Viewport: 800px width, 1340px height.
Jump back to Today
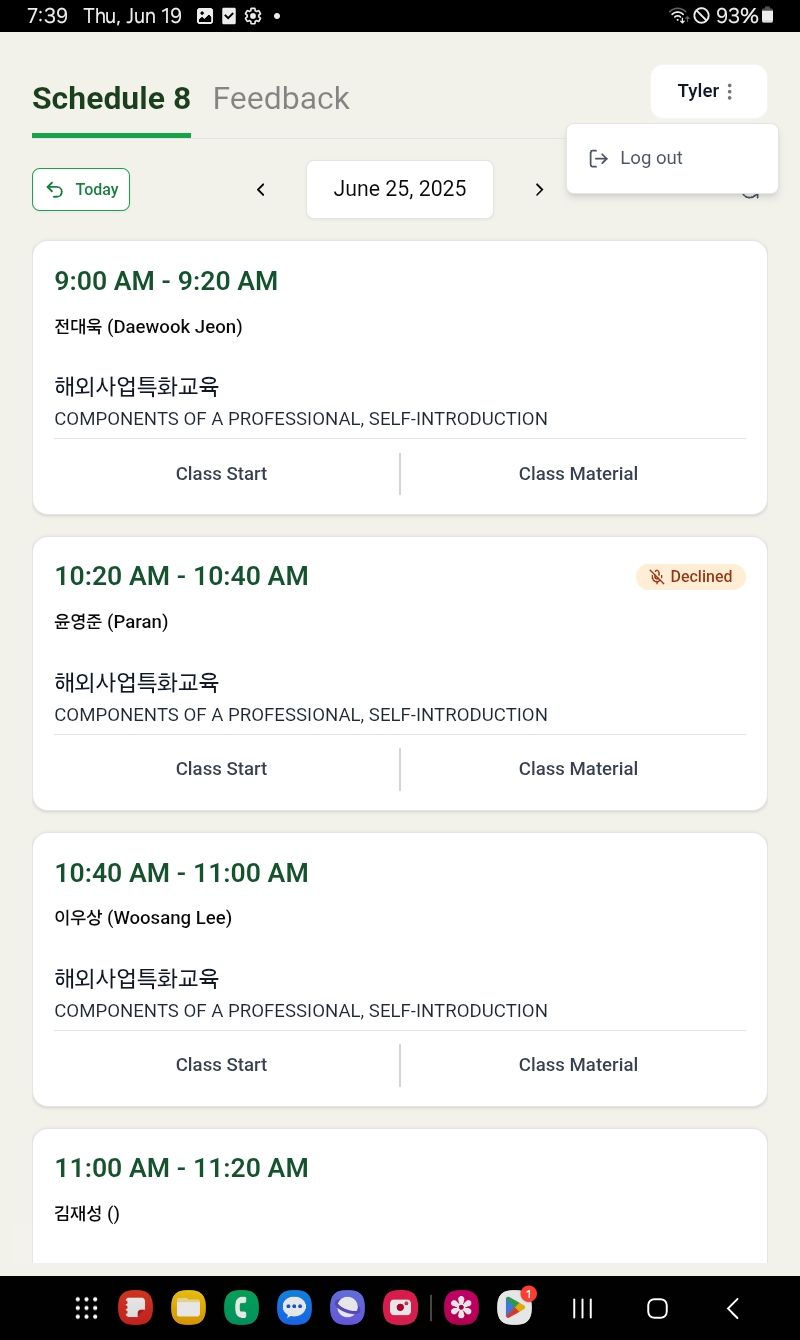coord(81,189)
